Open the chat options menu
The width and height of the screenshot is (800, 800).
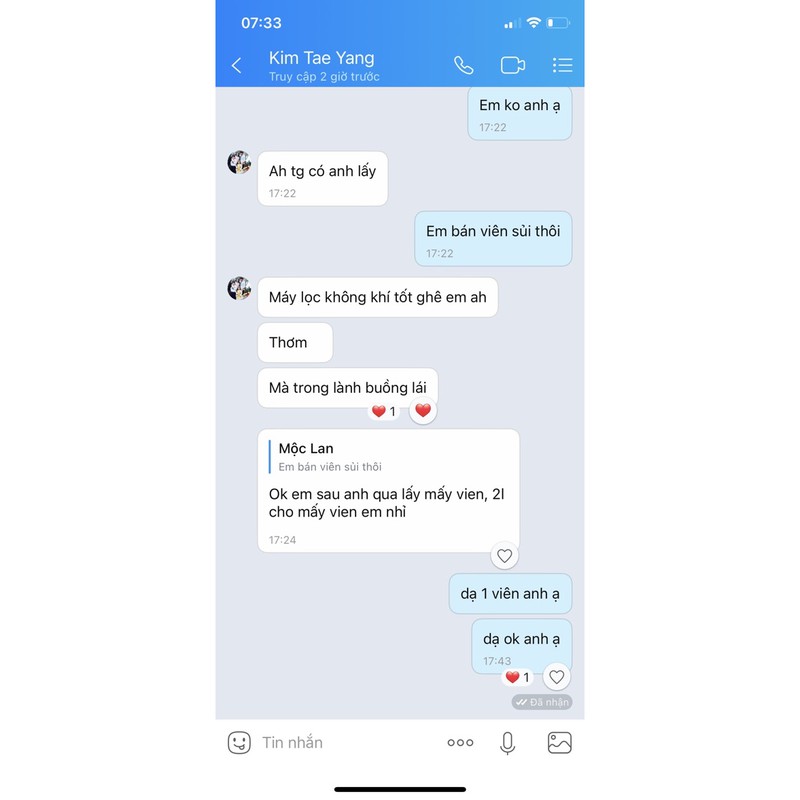click(562, 66)
